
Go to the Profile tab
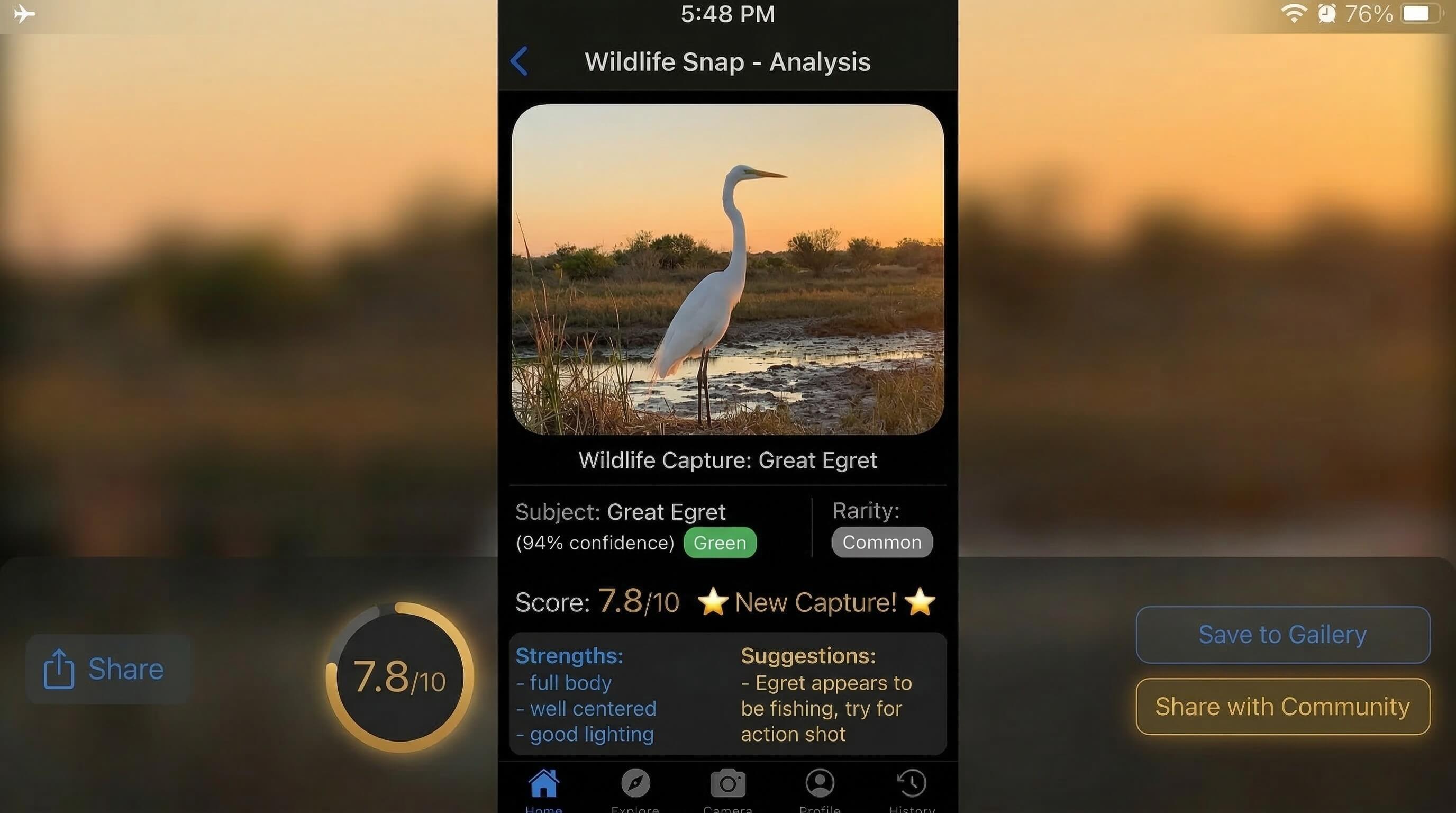click(x=820, y=789)
